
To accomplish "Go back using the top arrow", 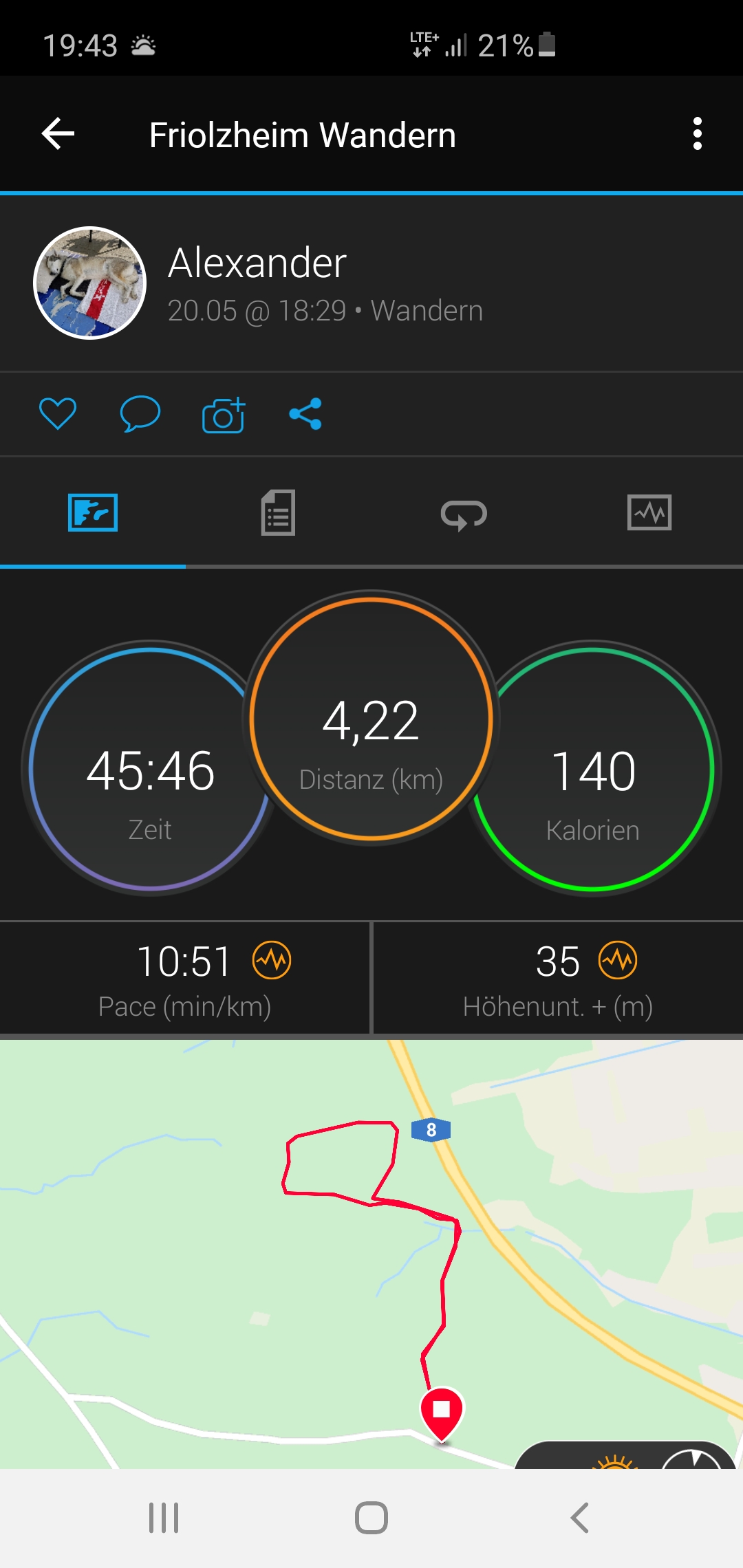I will point(58,133).
